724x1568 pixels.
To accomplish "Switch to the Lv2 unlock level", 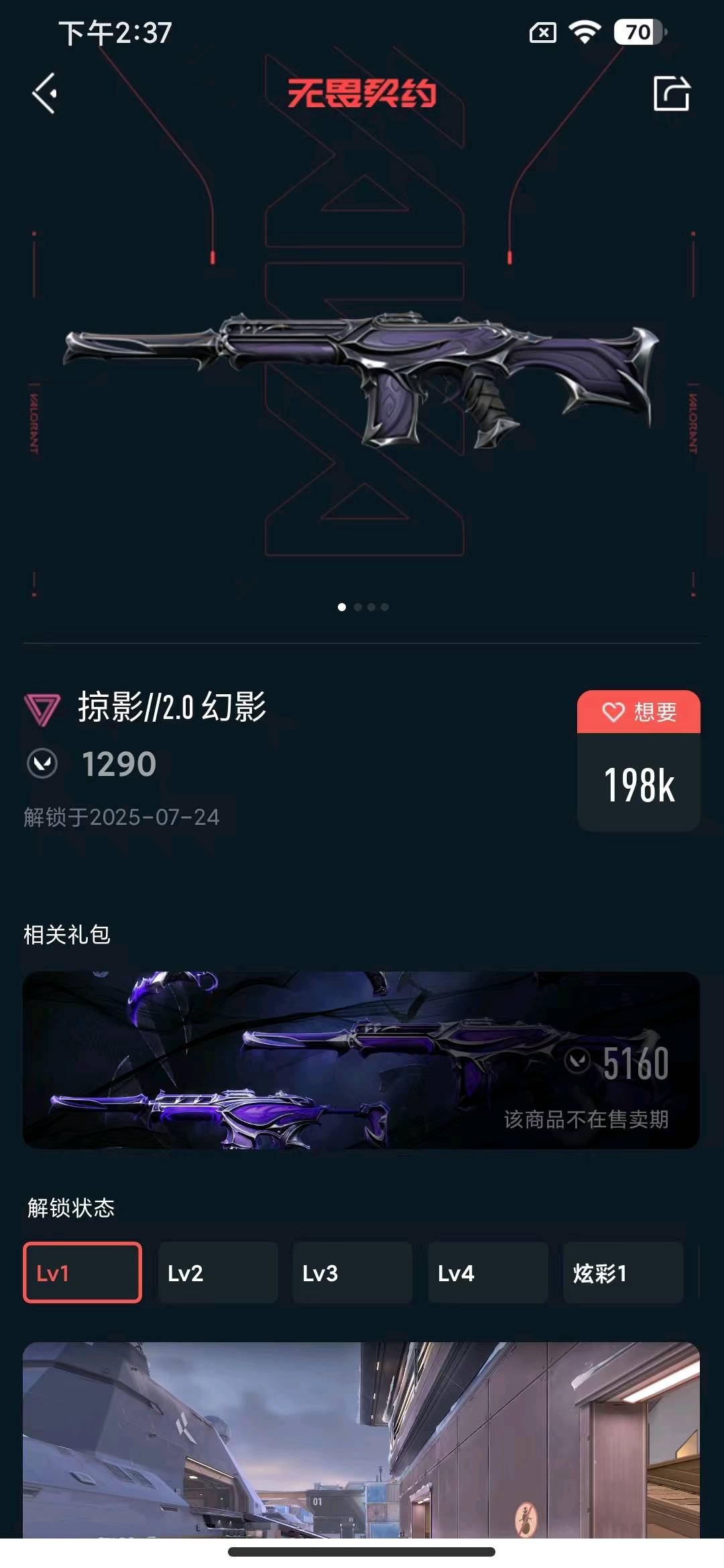I will pyautogui.click(x=217, y=1272).
